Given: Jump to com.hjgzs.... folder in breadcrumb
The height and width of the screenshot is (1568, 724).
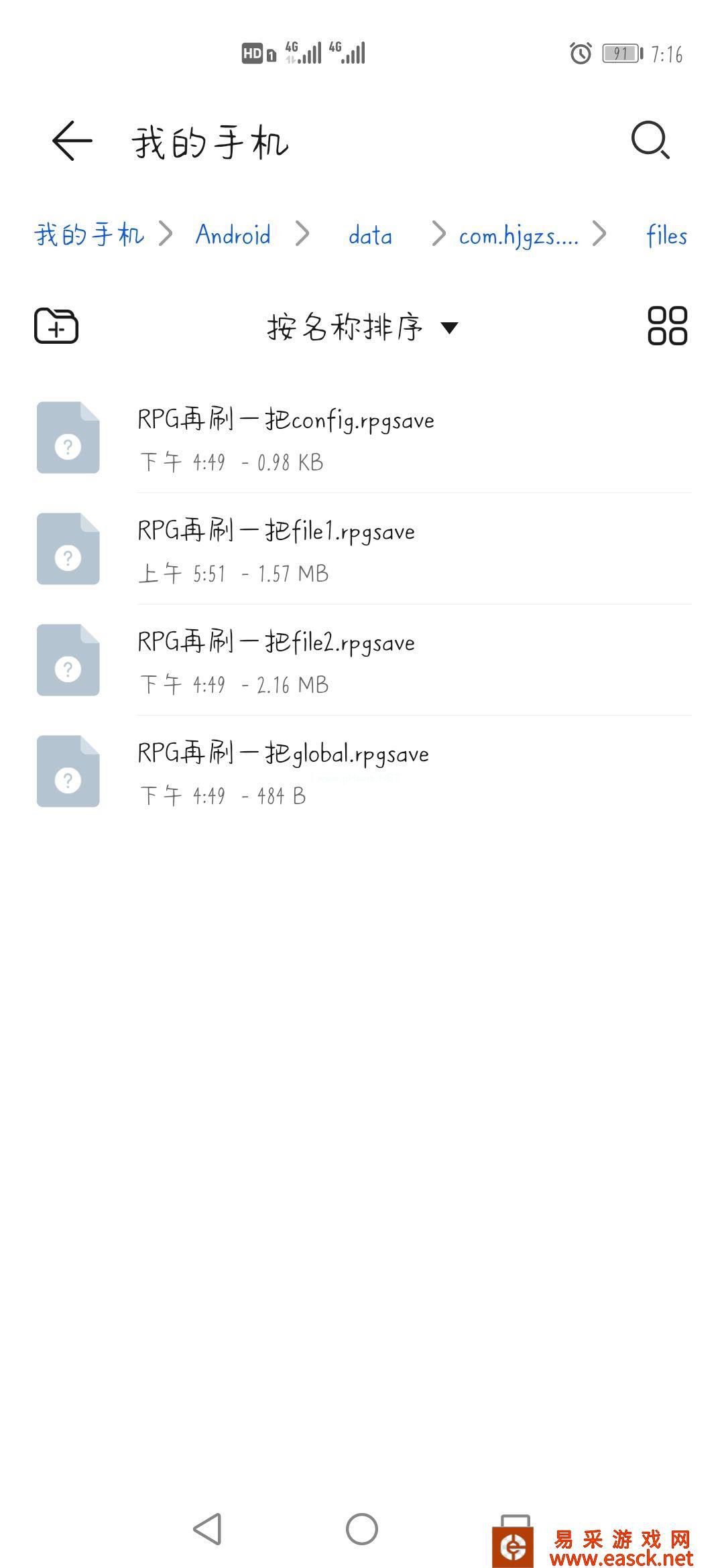Looking at the screenshot, I should point(518,236).
